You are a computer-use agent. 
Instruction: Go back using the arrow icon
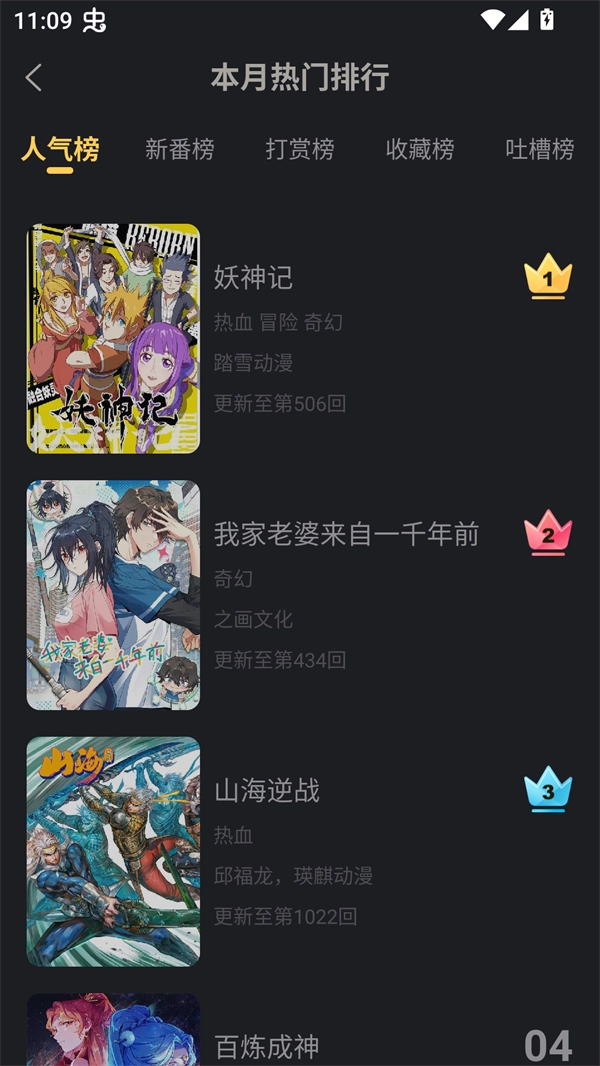click(34, 78)
